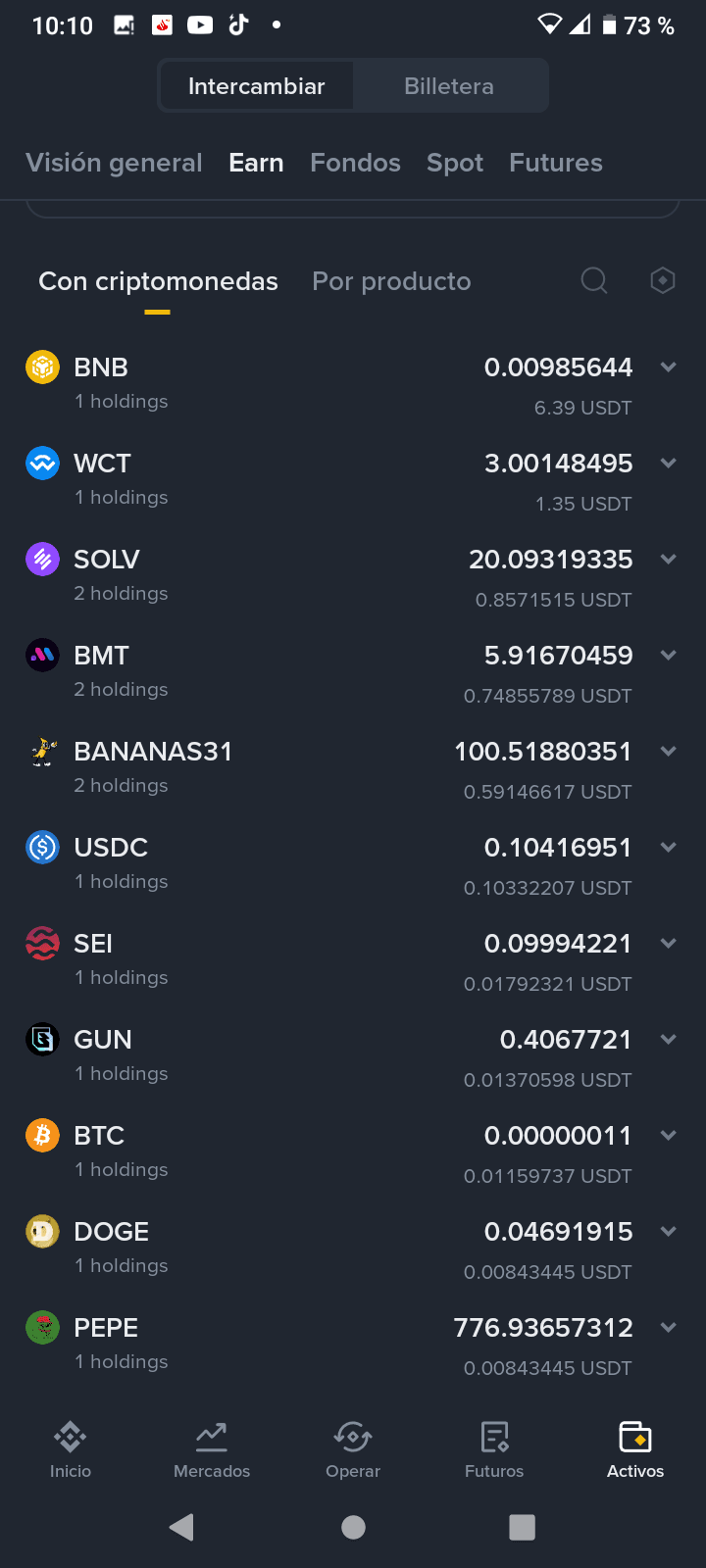Open the Visión general section

pos(114,163)
